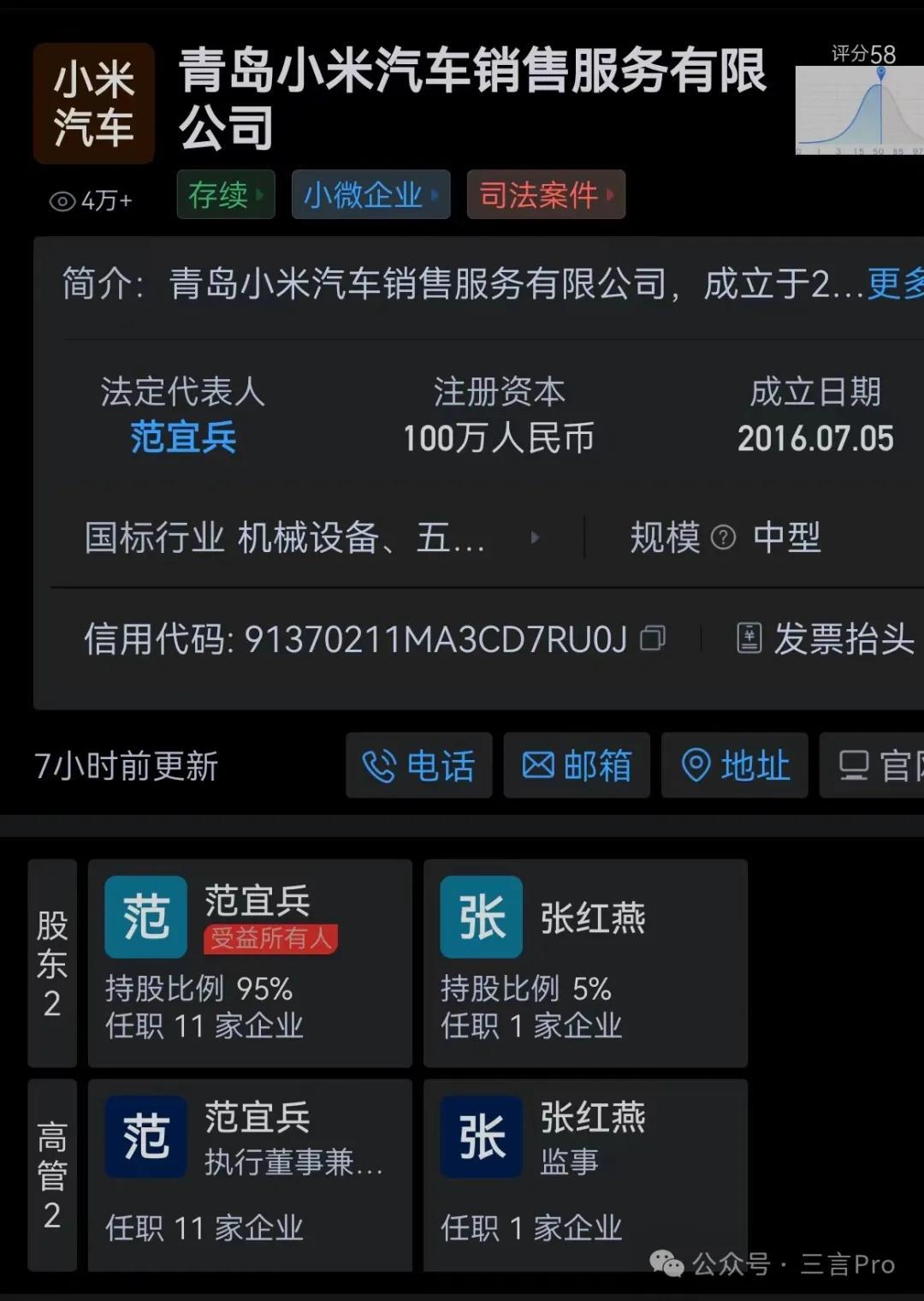Open legal representative 范宜兵 link
Image resolution: width=924 pixels, height=1301 pixels.
coord(183,437)
